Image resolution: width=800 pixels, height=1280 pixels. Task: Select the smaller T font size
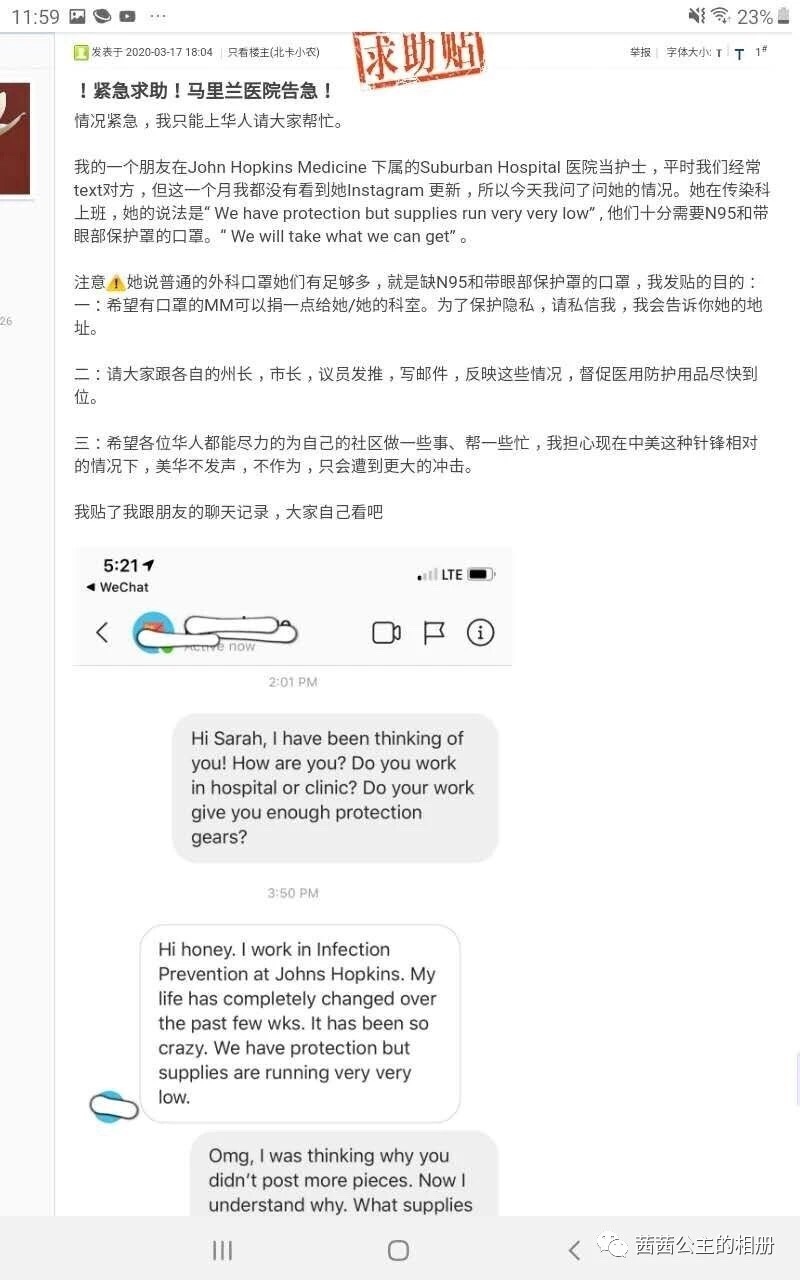(x=719, y=53)
